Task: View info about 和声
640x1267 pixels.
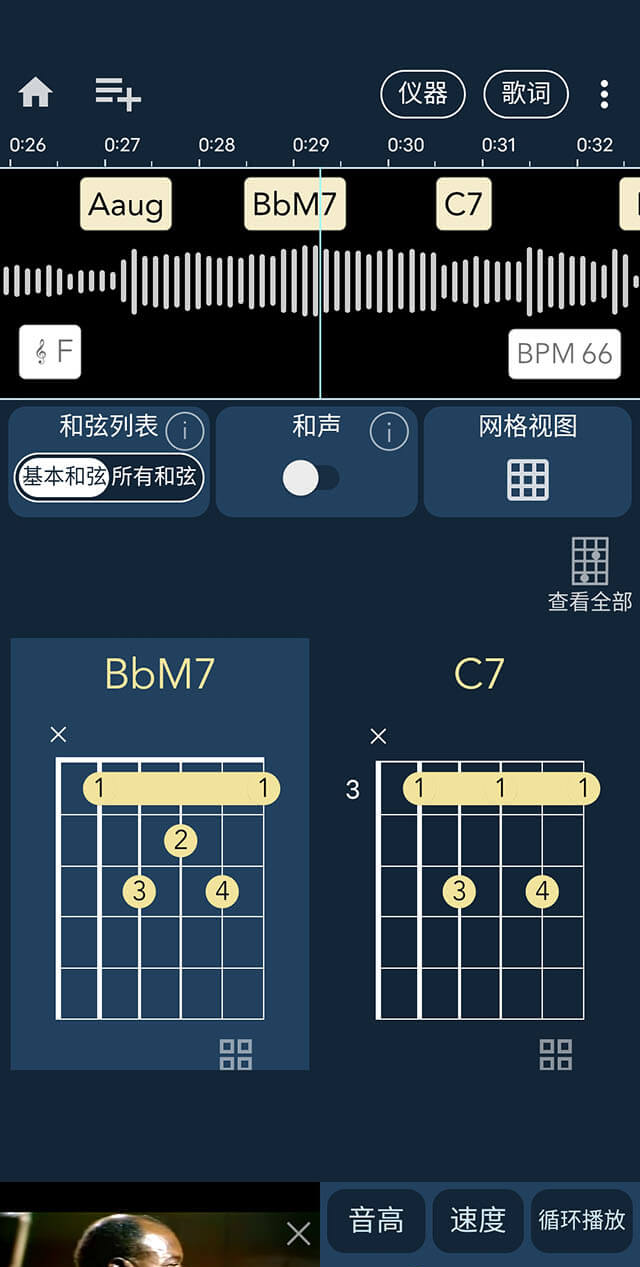Action: [x=389, y=432]
